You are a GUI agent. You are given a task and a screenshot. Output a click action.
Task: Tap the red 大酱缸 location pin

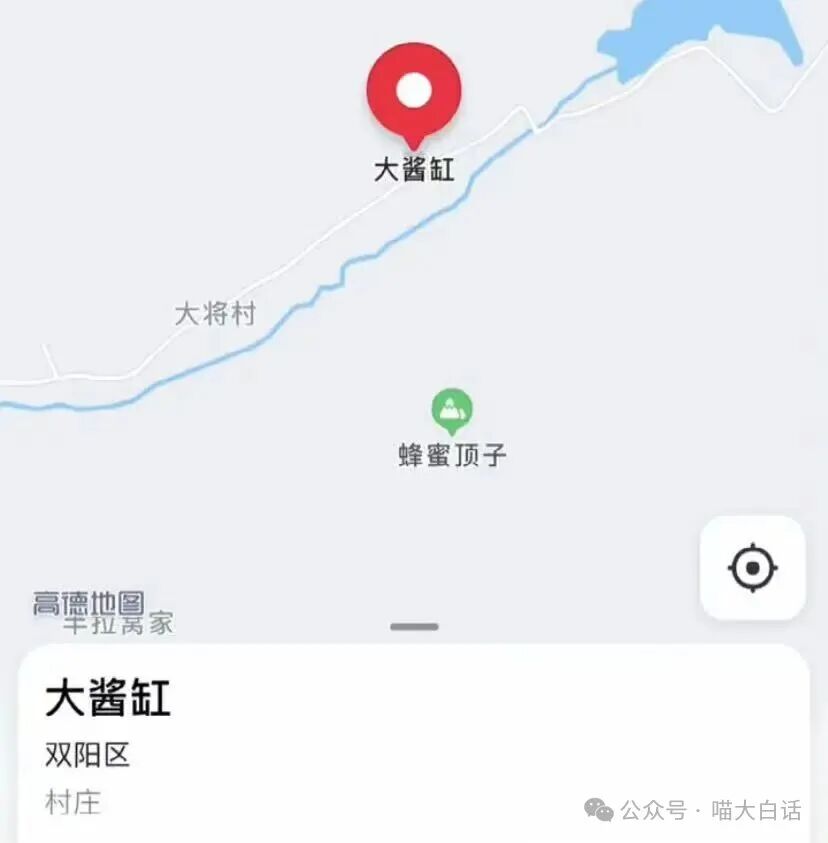pyautogui.click(x=414, y=94)
